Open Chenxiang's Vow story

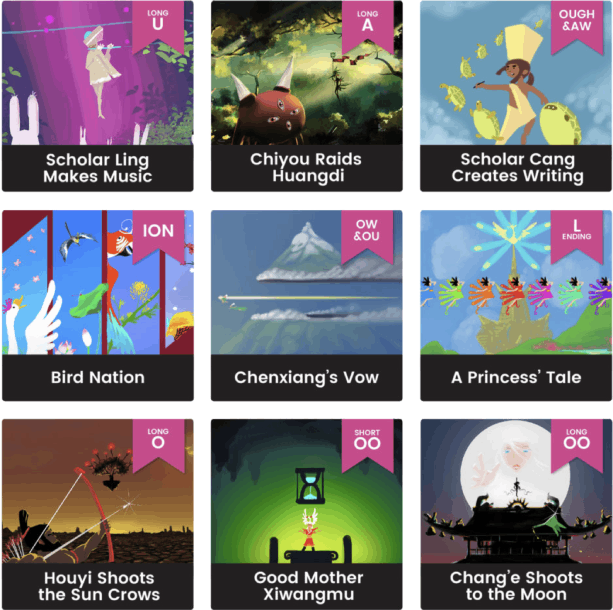coord(306,305)
